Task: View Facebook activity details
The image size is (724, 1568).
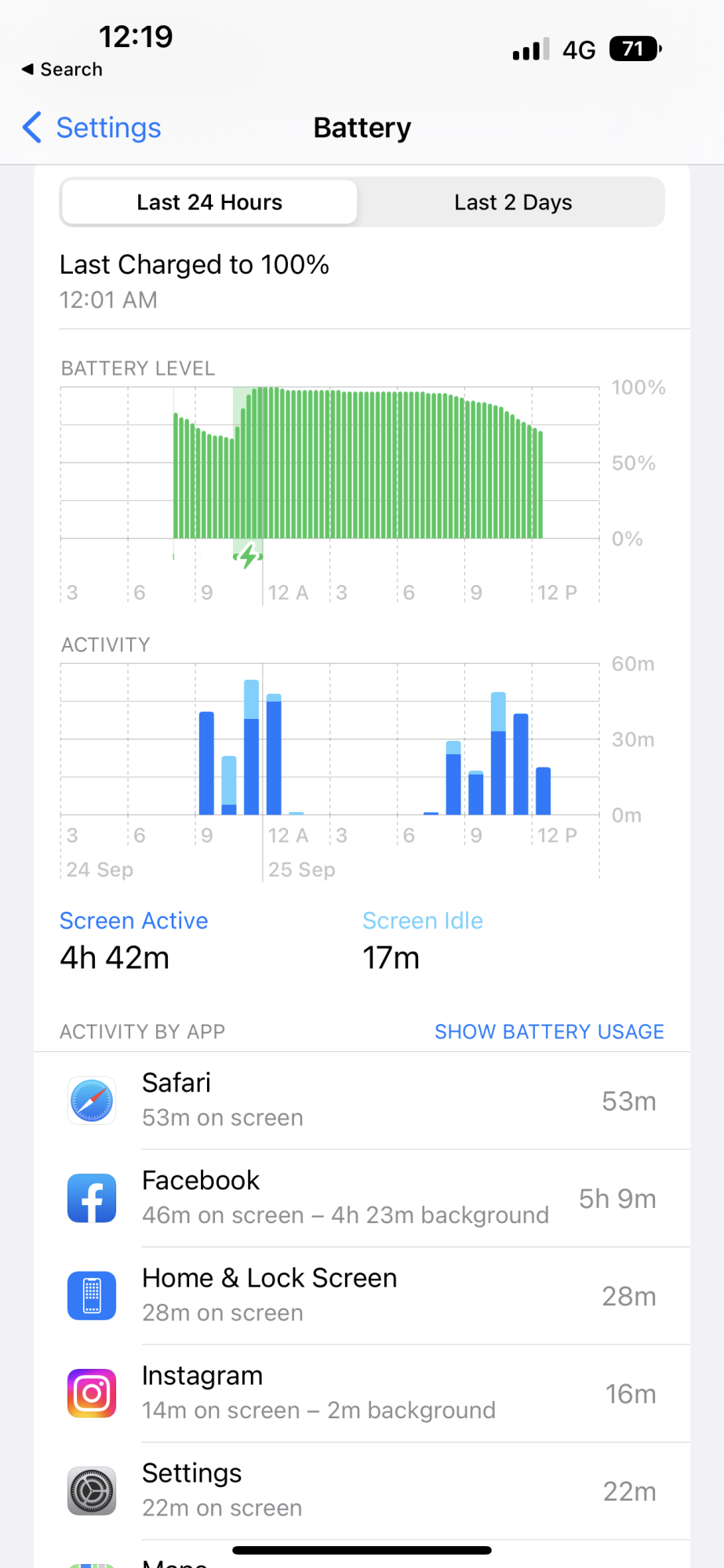Action: (362, 1198)
